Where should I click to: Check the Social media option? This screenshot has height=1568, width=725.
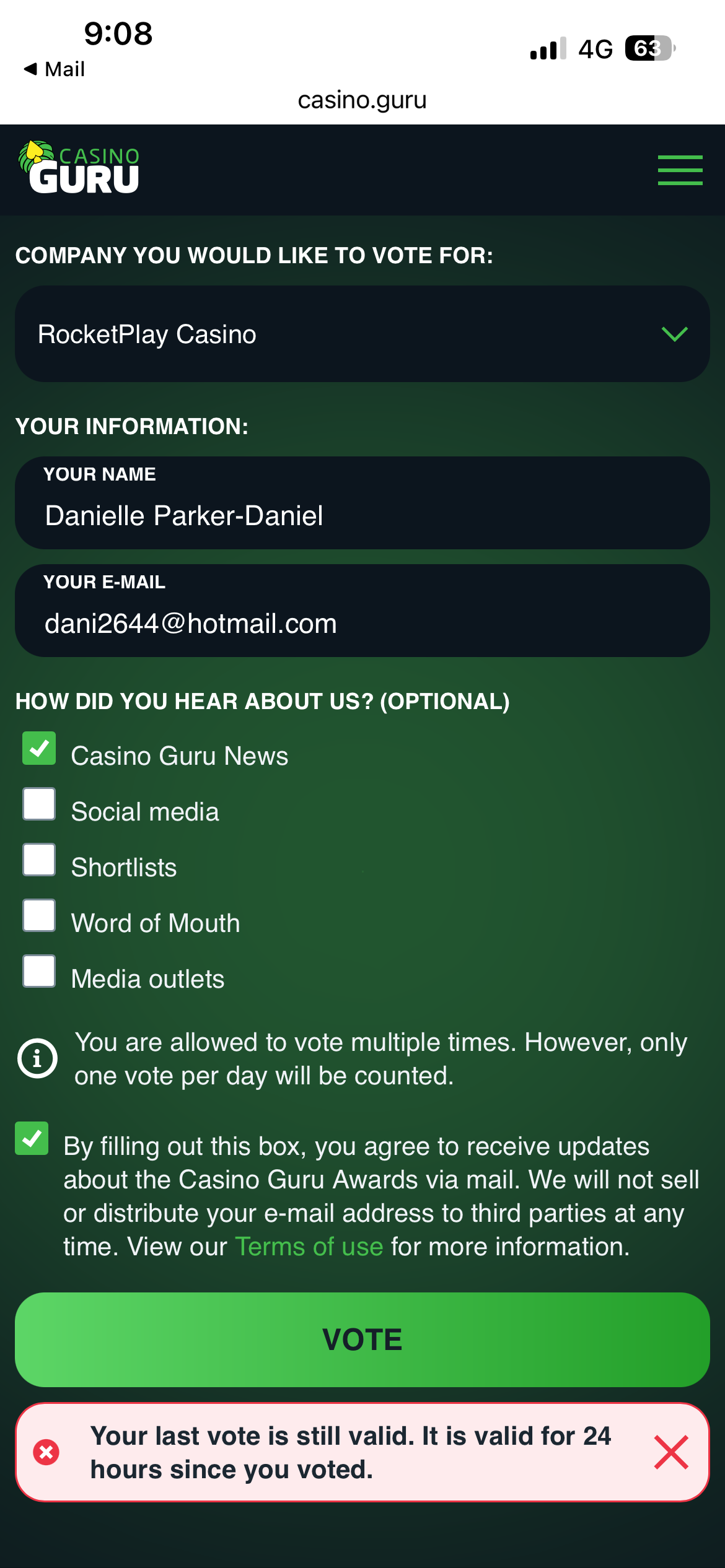tap(39, 804)
